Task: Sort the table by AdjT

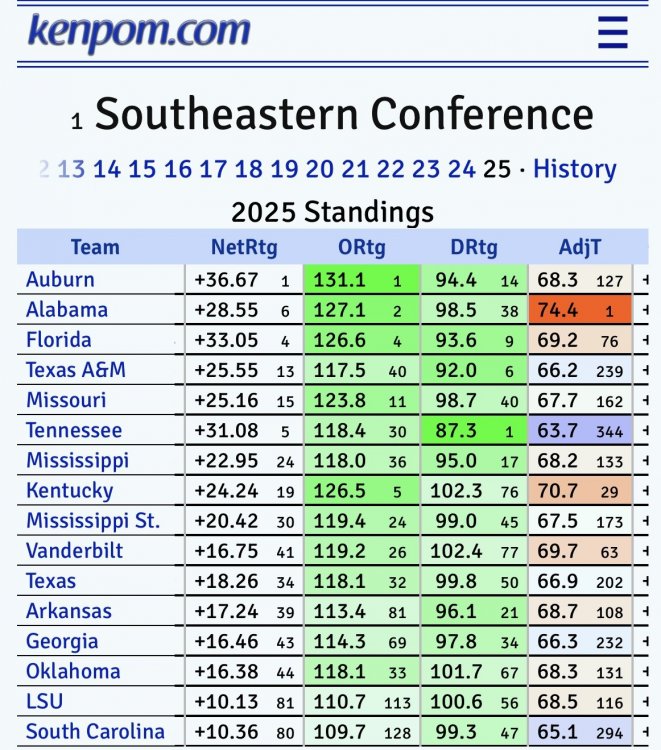Action: [579, 248]
